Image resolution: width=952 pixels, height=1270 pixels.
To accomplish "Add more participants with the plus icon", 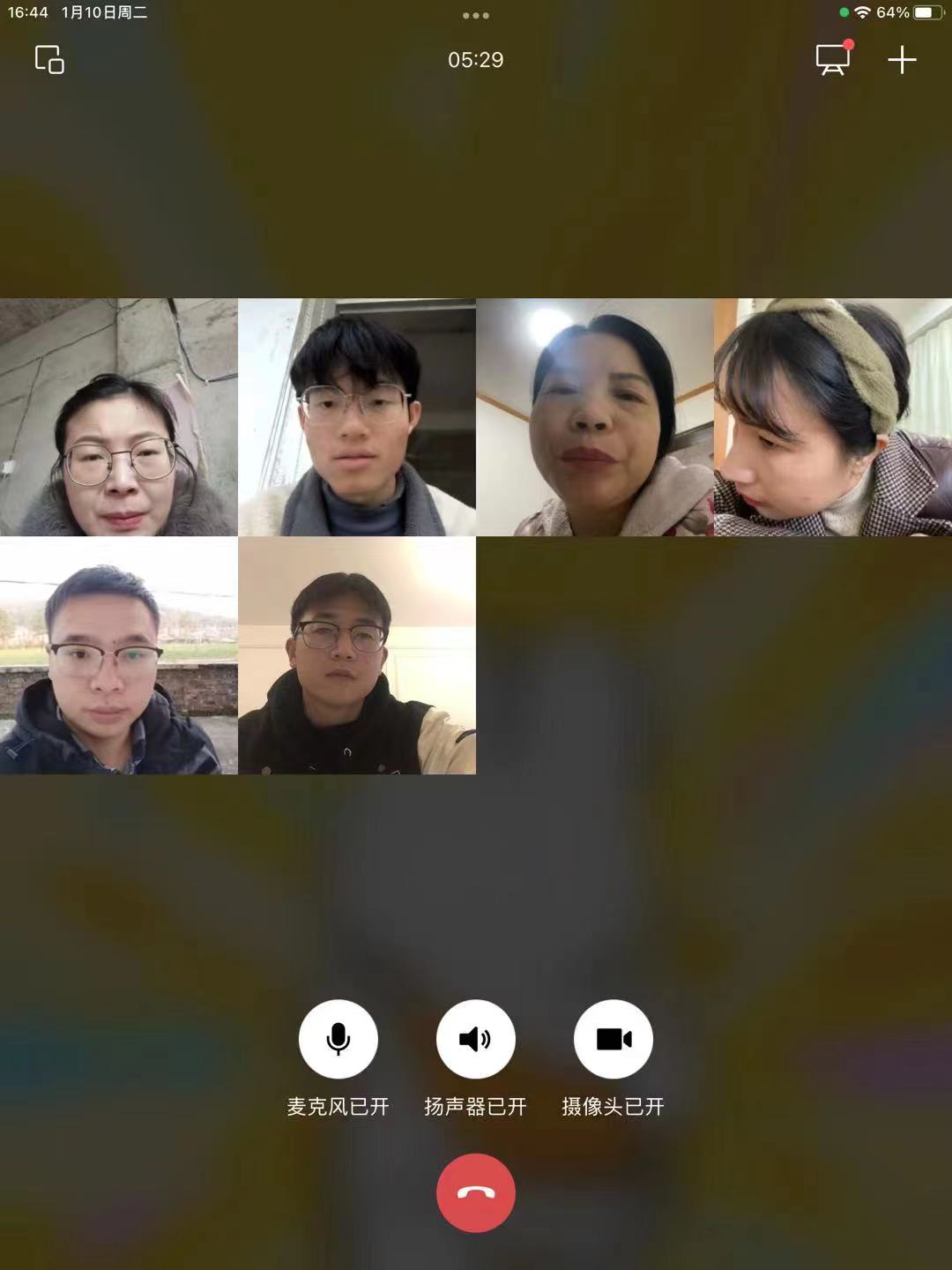I will tap(902, 60).
